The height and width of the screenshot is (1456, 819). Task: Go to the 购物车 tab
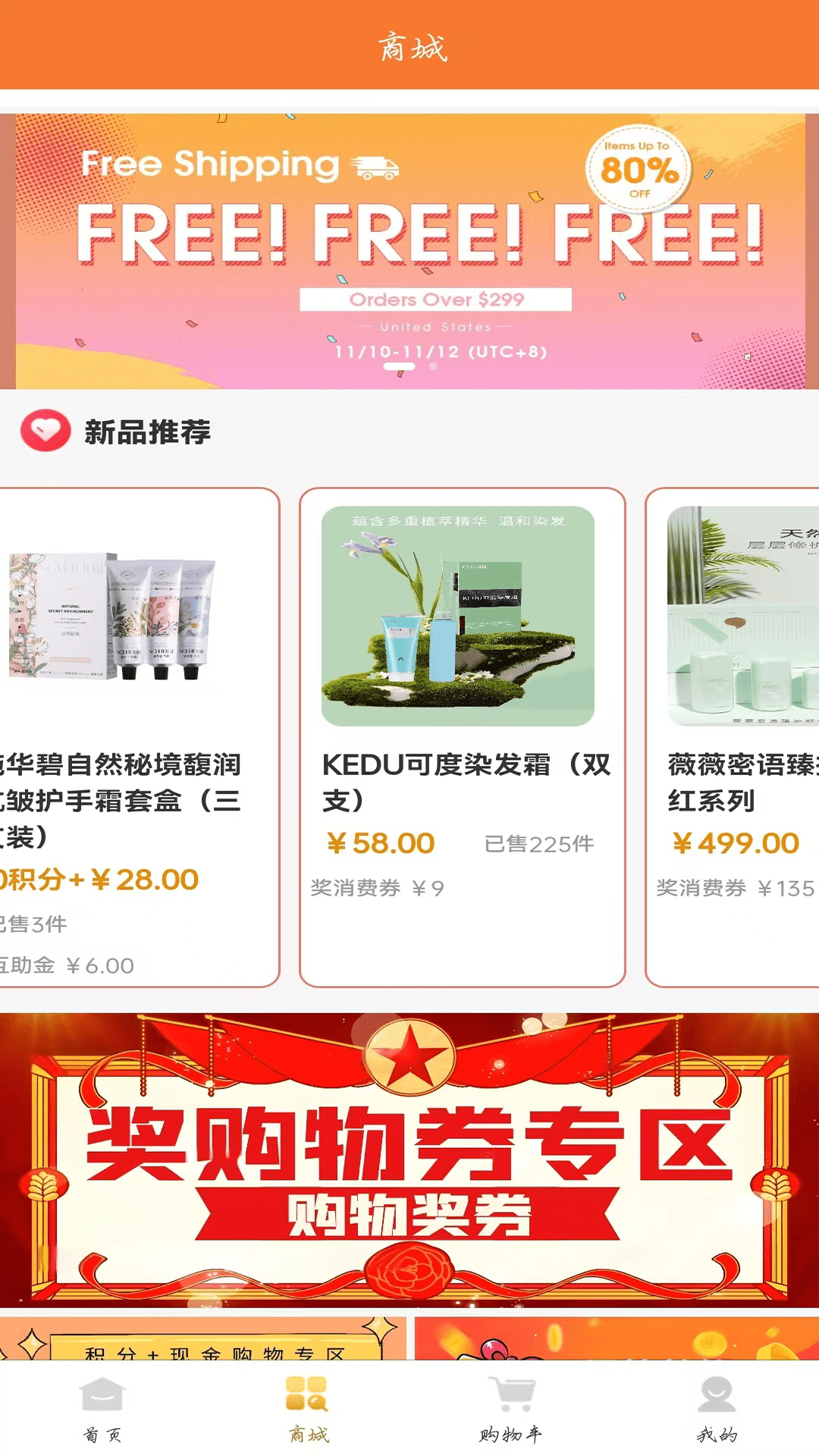[512, 1409]
